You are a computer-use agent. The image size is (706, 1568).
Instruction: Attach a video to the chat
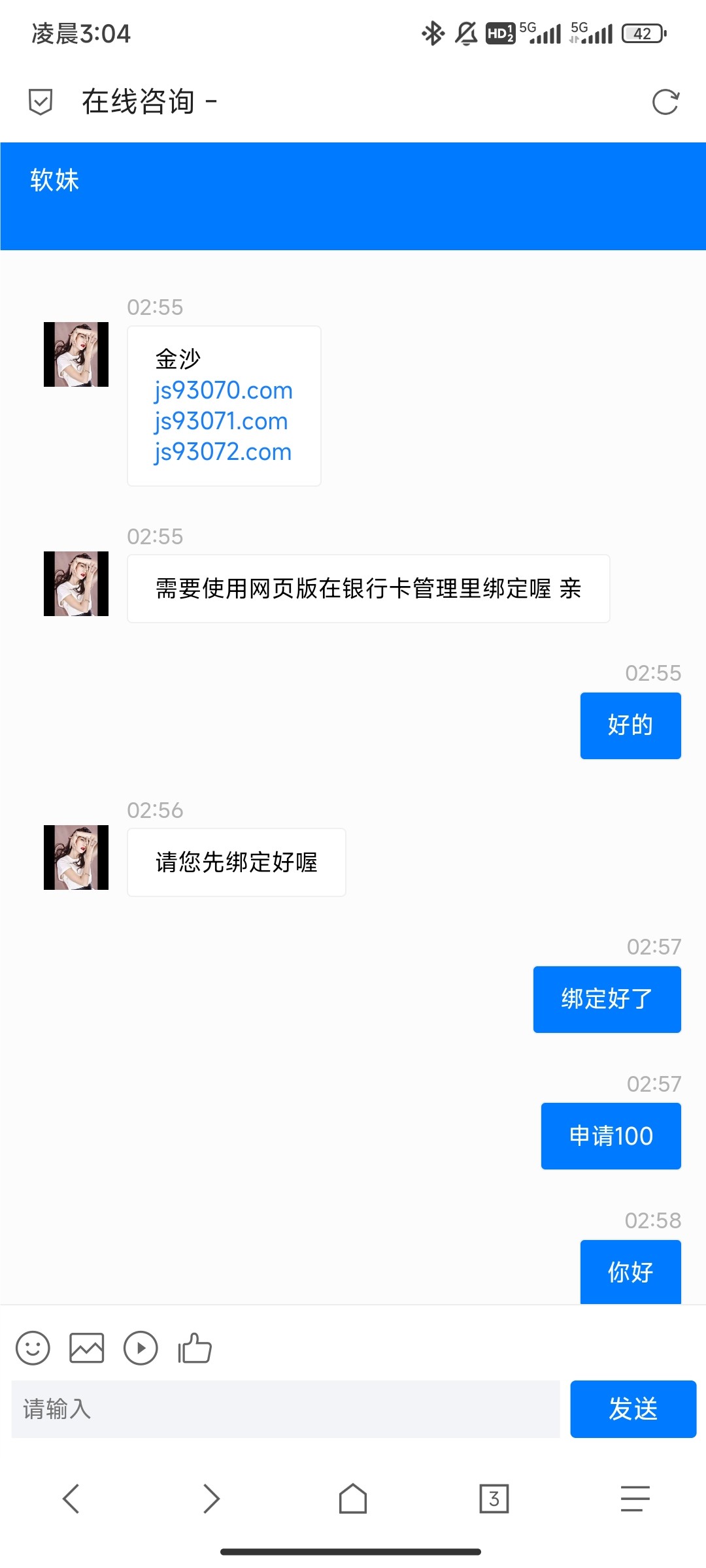click(141, 1348)
